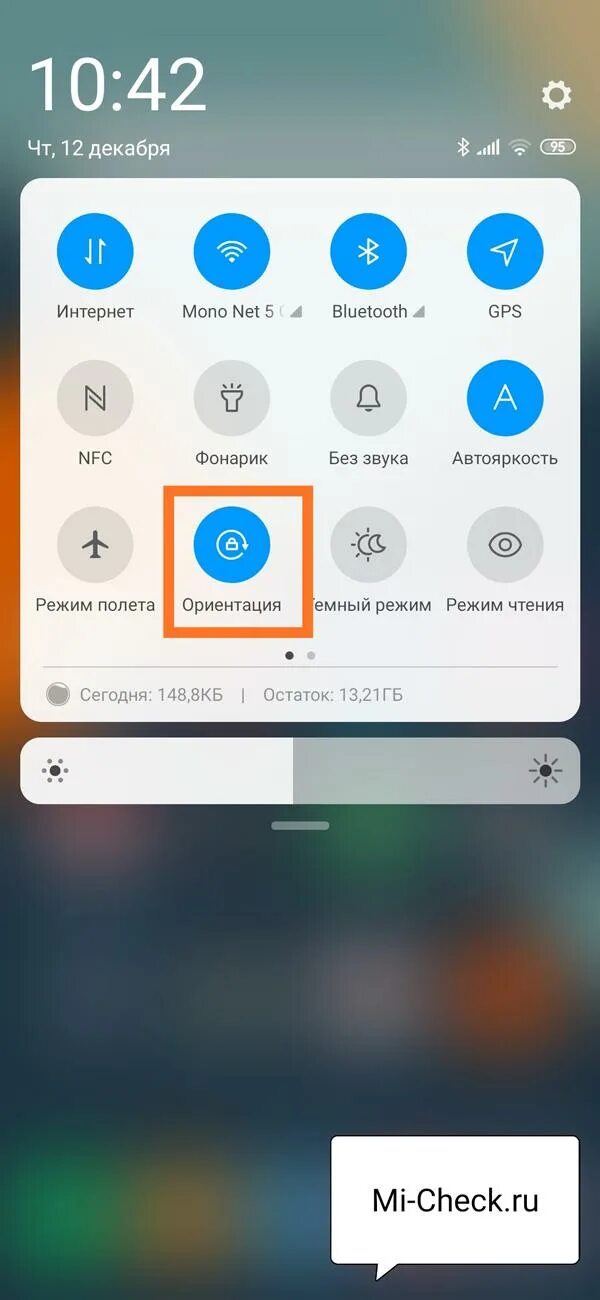This screenshot has width=600, height=1300.
Task: Tap the Ориентация rotation lock tile
Action: [232, 545]
